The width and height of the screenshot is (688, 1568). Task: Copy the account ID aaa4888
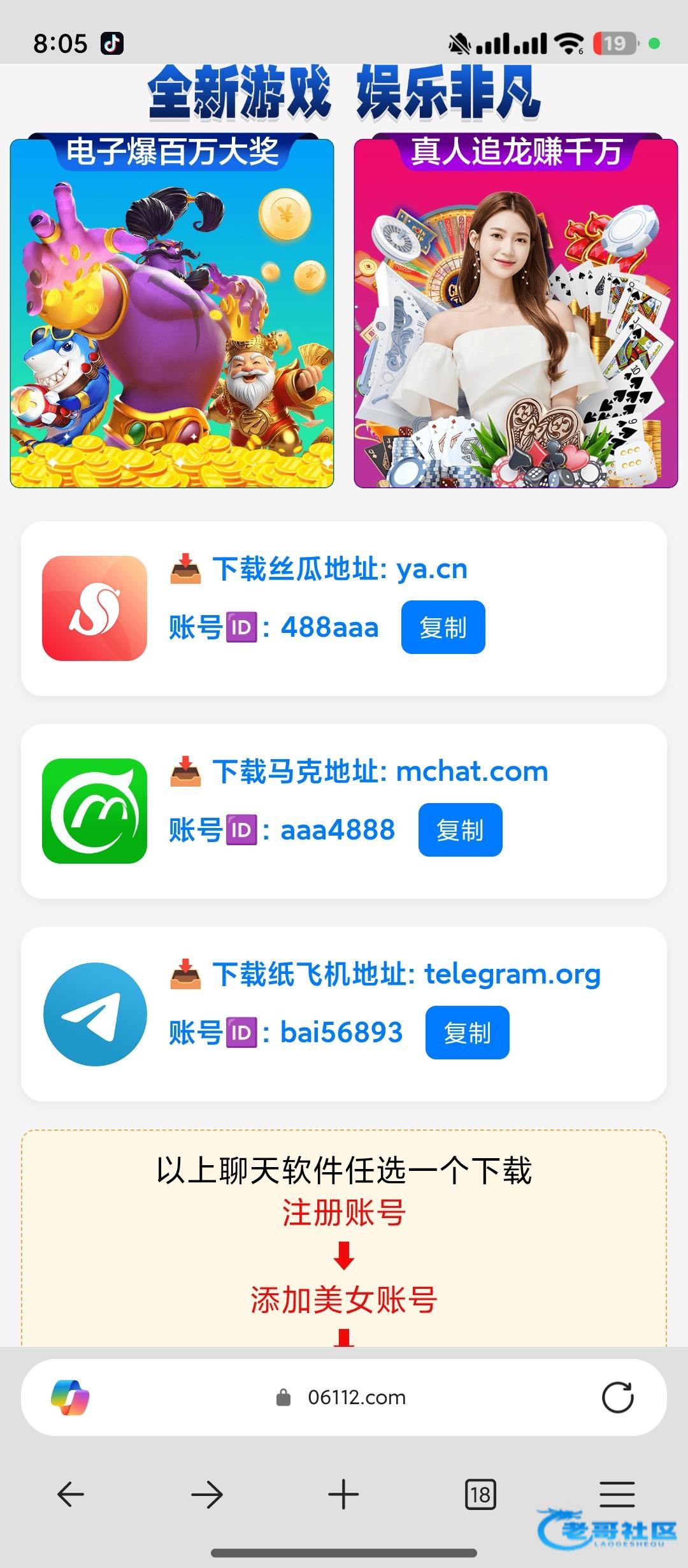460,830
